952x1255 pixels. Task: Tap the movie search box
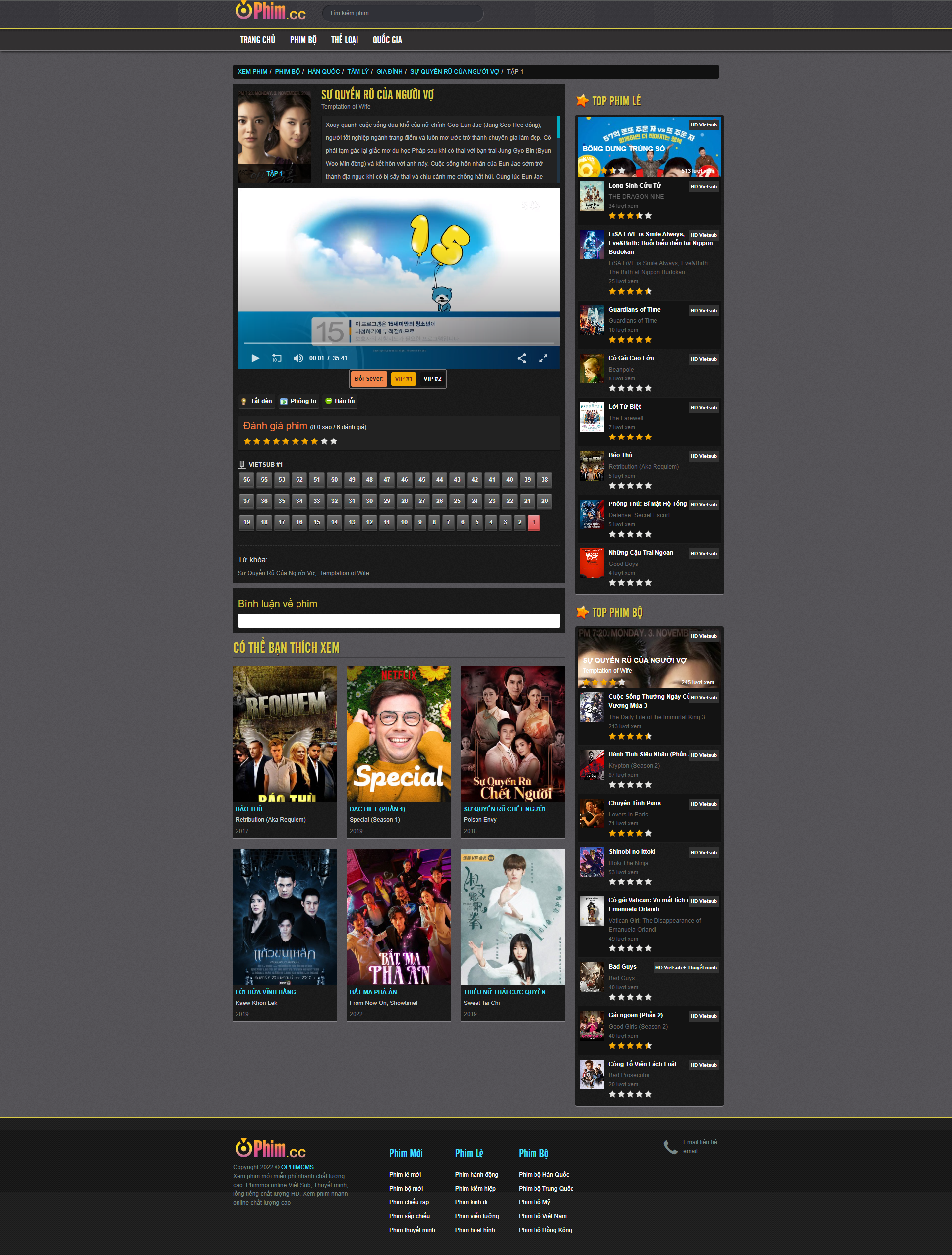tap(402, 13)
